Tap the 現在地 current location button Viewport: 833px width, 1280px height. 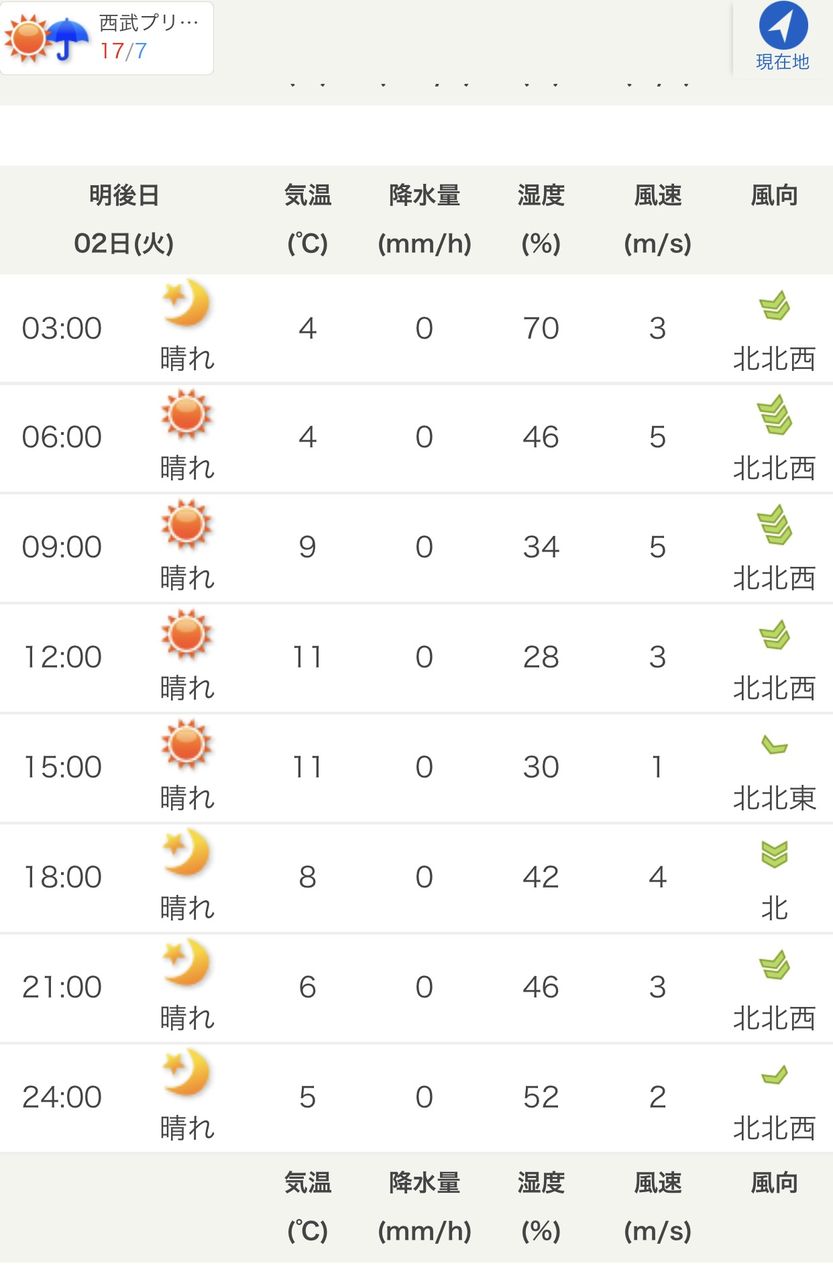782,38
